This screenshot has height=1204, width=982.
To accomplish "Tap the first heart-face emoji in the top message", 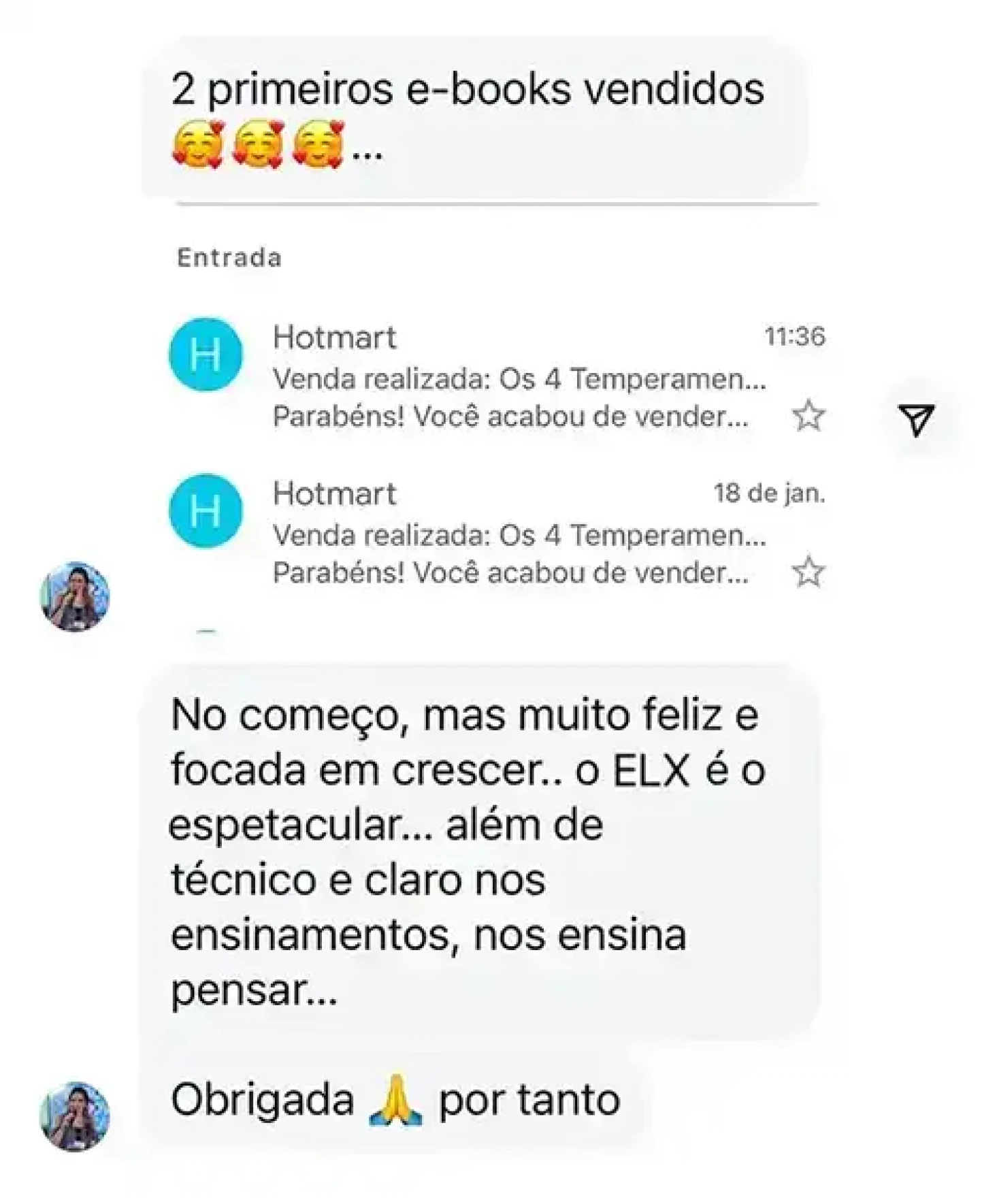I will pos(199,143).
